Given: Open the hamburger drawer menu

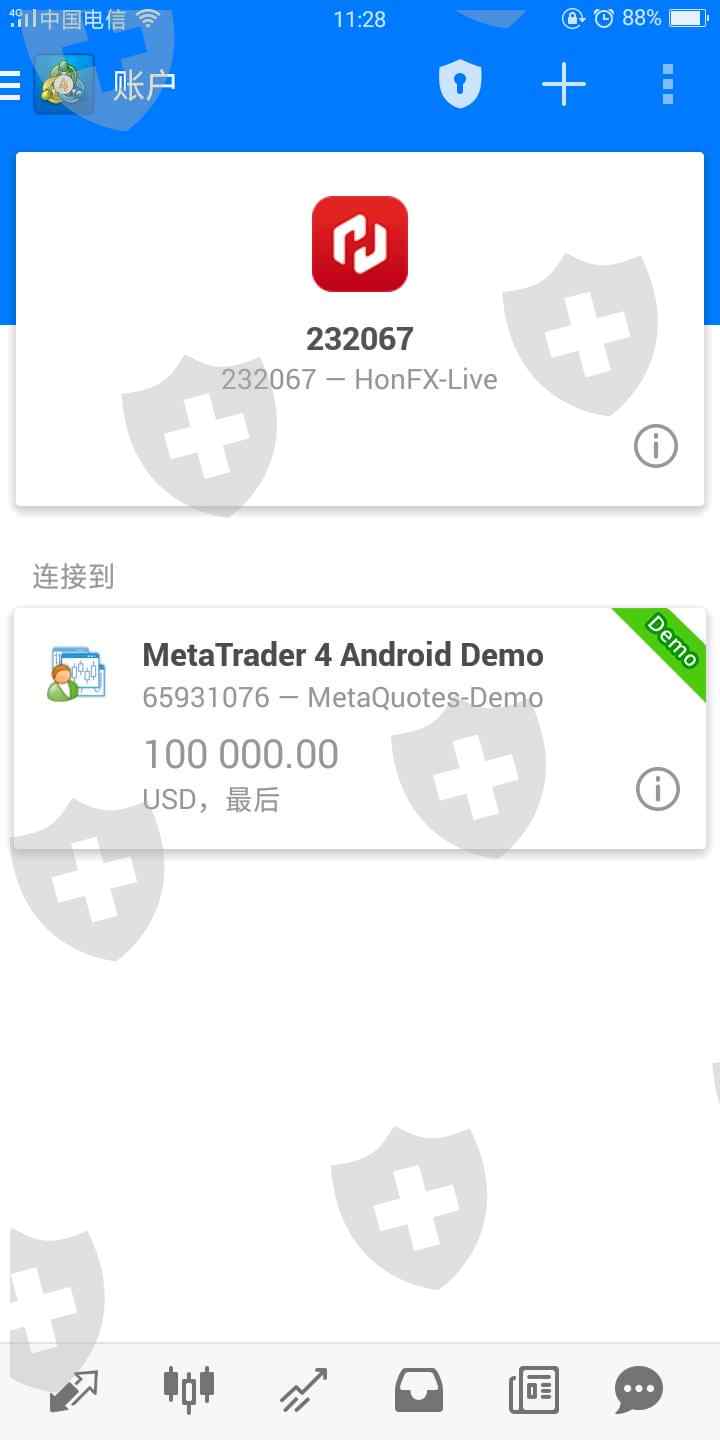Looking at the screenshot, I should 11,85.
